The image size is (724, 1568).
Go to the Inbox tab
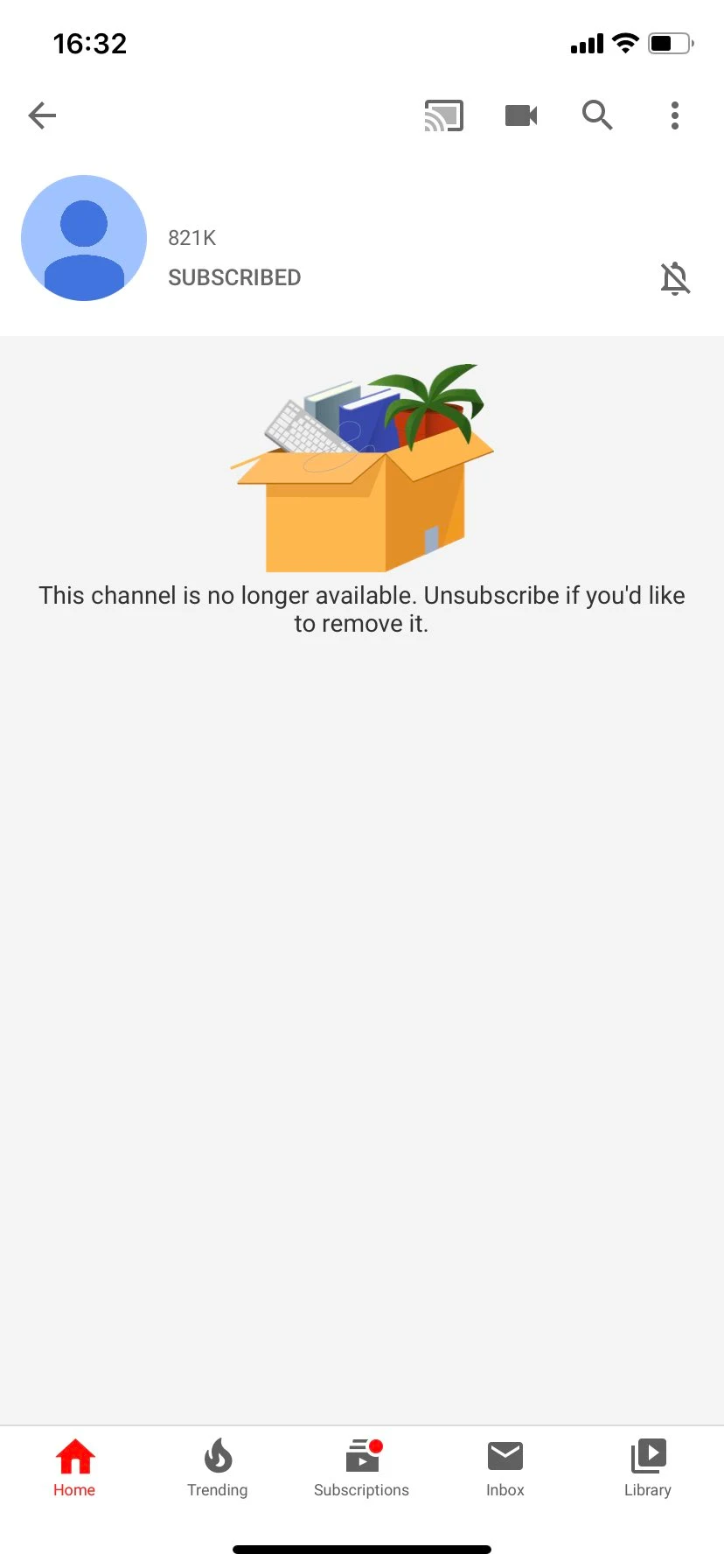tap(505, 1468)
